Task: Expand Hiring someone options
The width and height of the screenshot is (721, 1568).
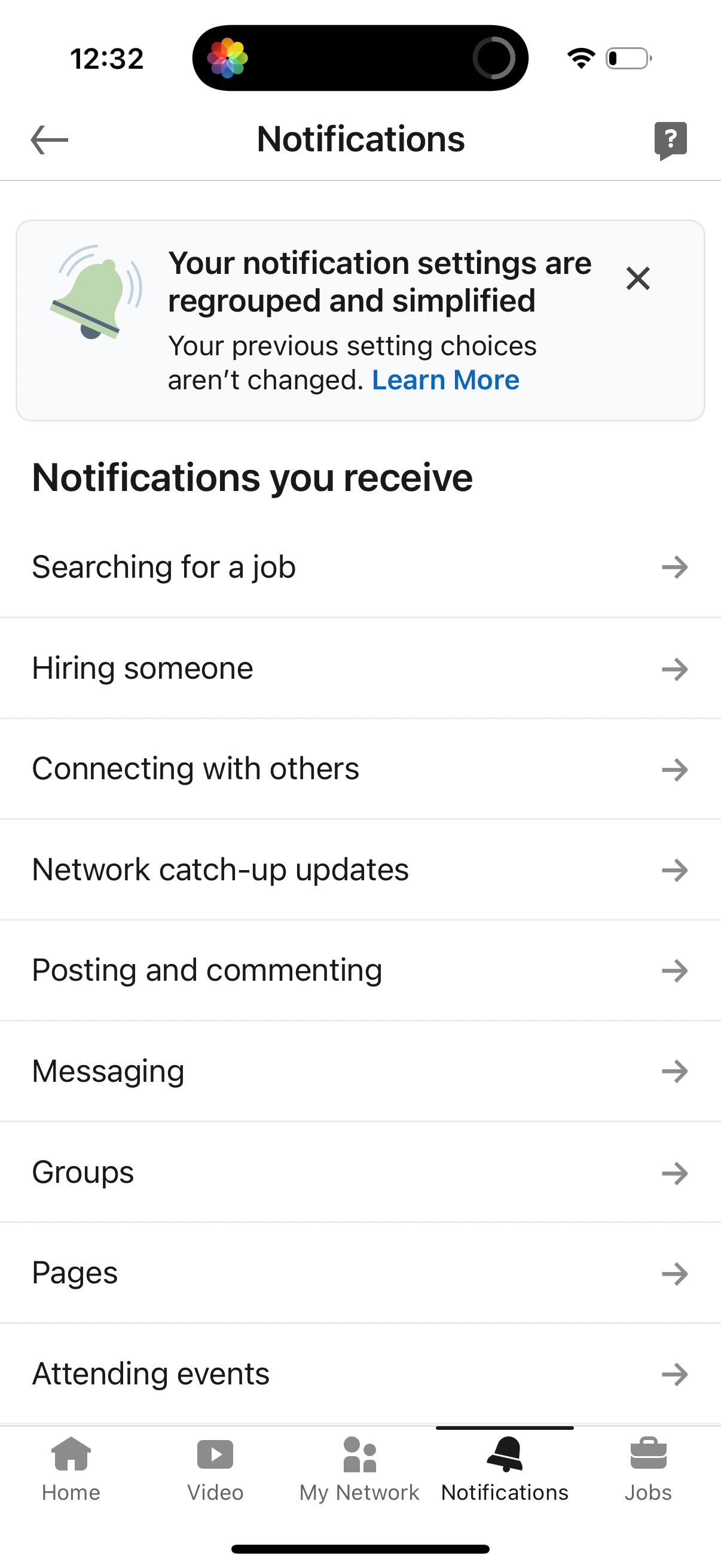Action: (x=360, y=668)
